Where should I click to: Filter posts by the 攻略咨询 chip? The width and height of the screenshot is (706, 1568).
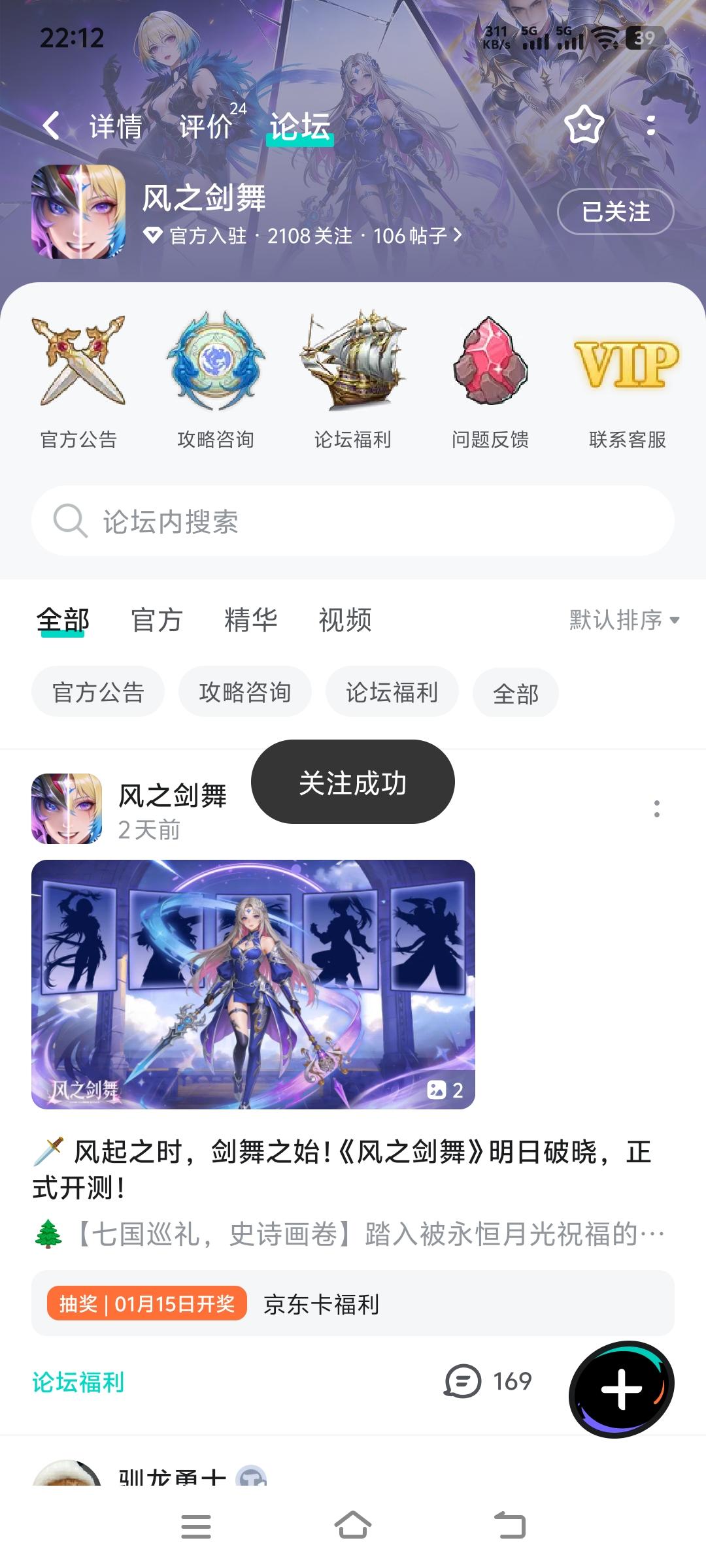pyautogui.click(x=245, y=693)
